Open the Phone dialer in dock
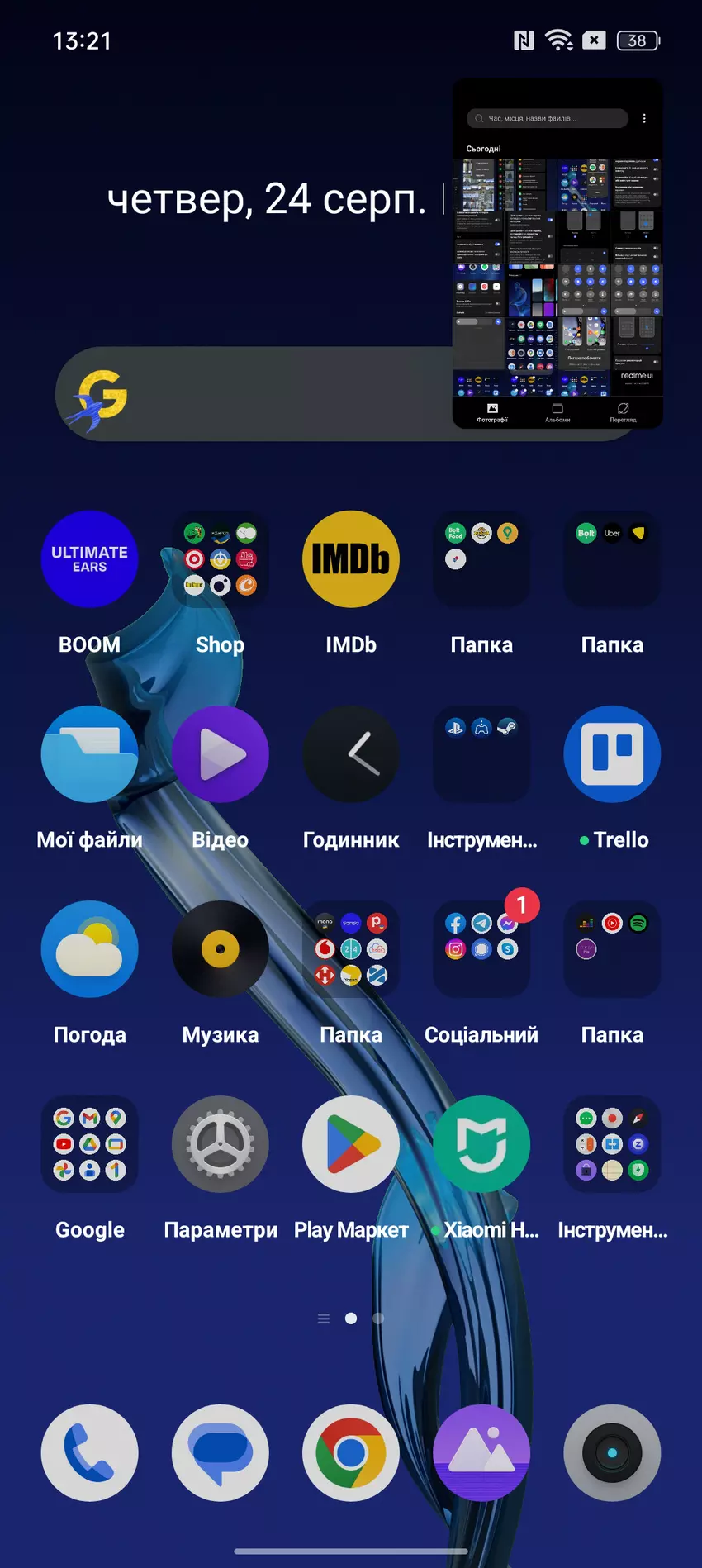Screen dimensions: 702x1568 click(x=89, y=1452)
